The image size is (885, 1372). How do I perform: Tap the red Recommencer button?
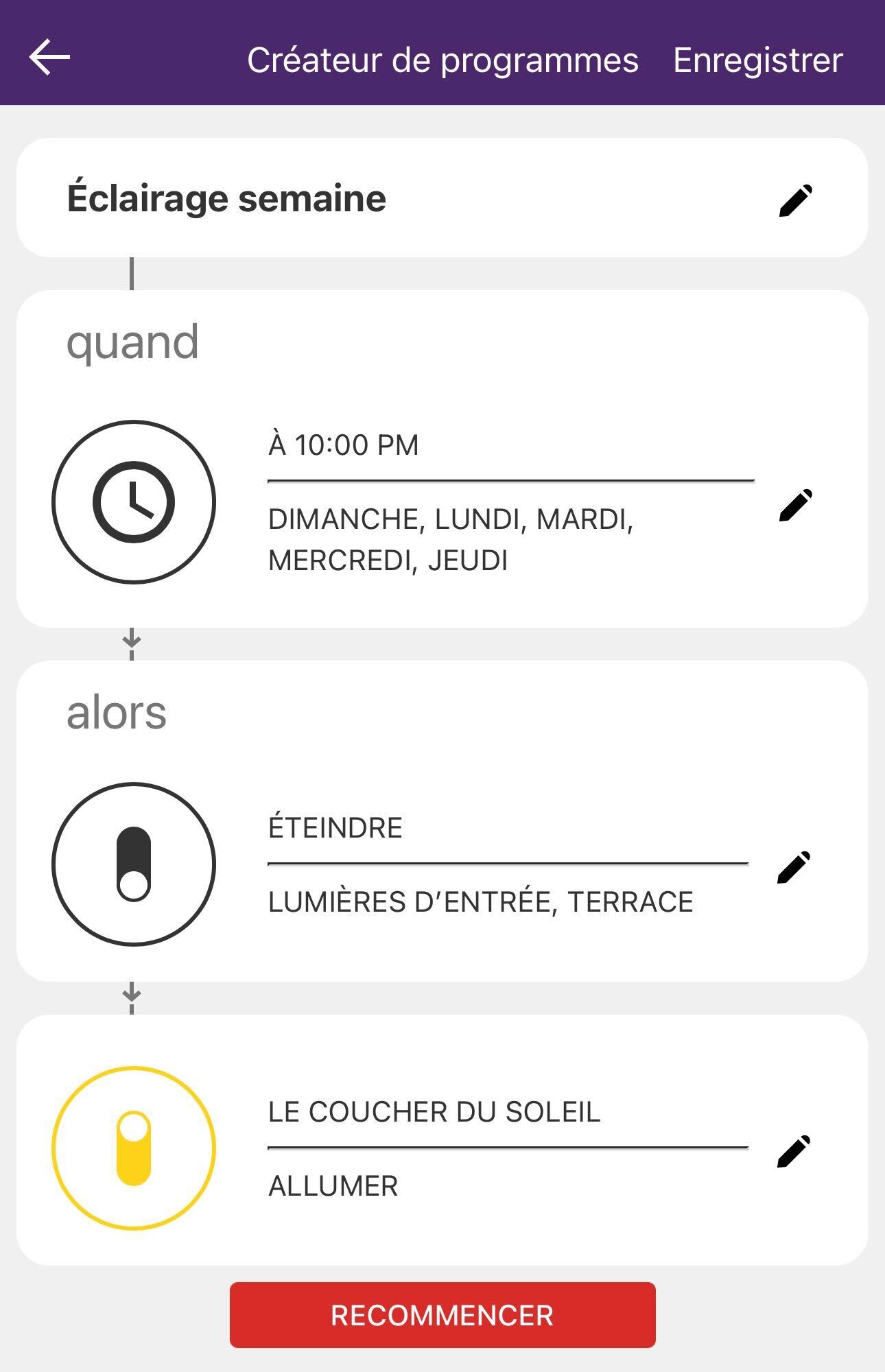442,1315
